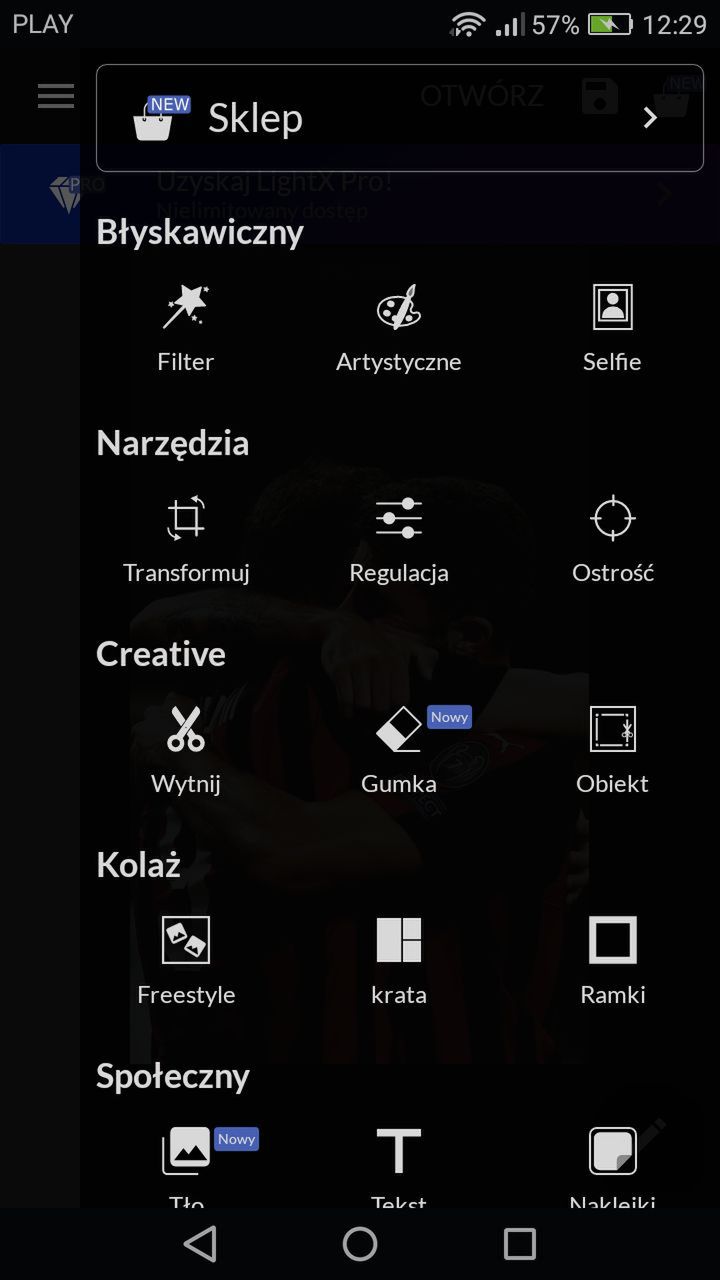Go to the home screen
Viewport: 720px width, 1280px height.
pyautogui.click(x=360, y=1244)
